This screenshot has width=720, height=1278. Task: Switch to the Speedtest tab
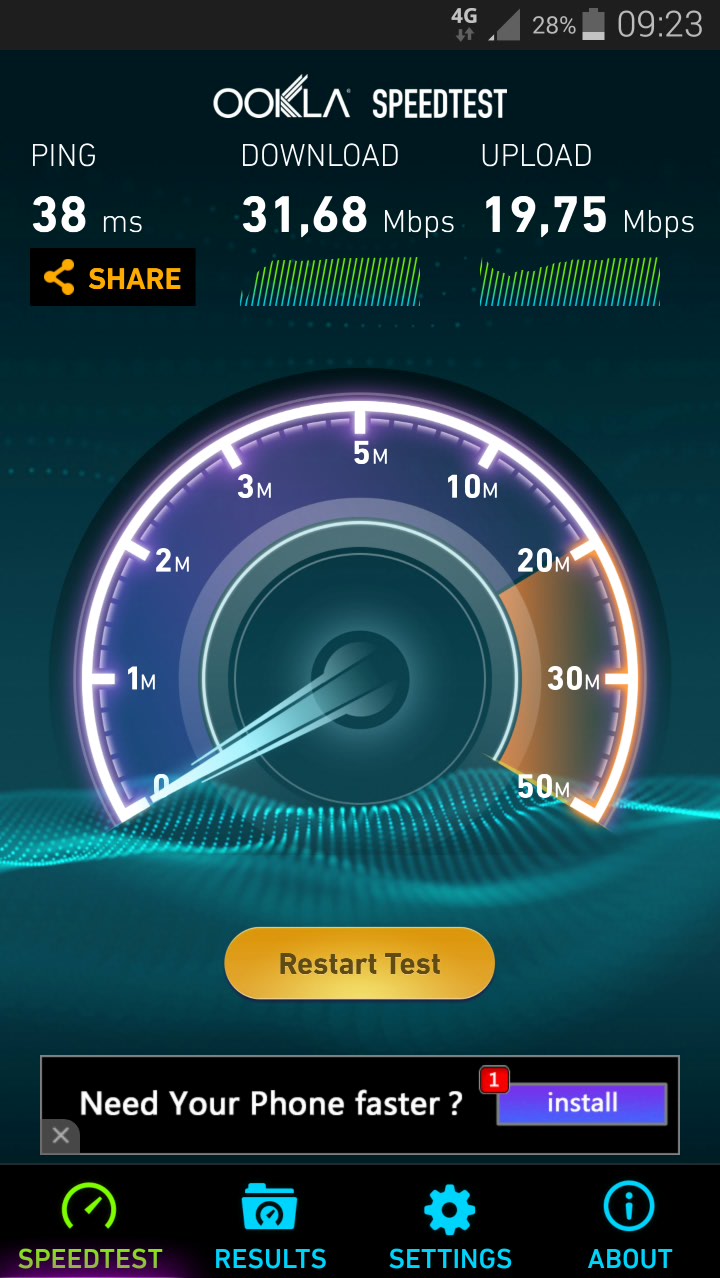90,1225
